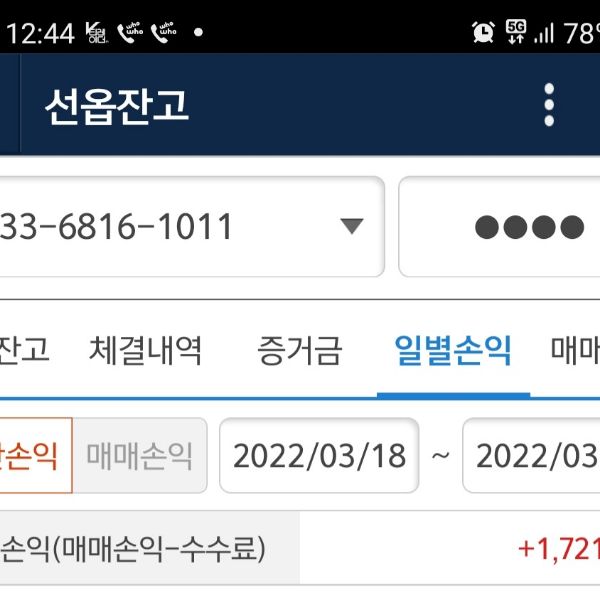
Task: Switch to the 체결내역 tab
Action: (146, 350)
